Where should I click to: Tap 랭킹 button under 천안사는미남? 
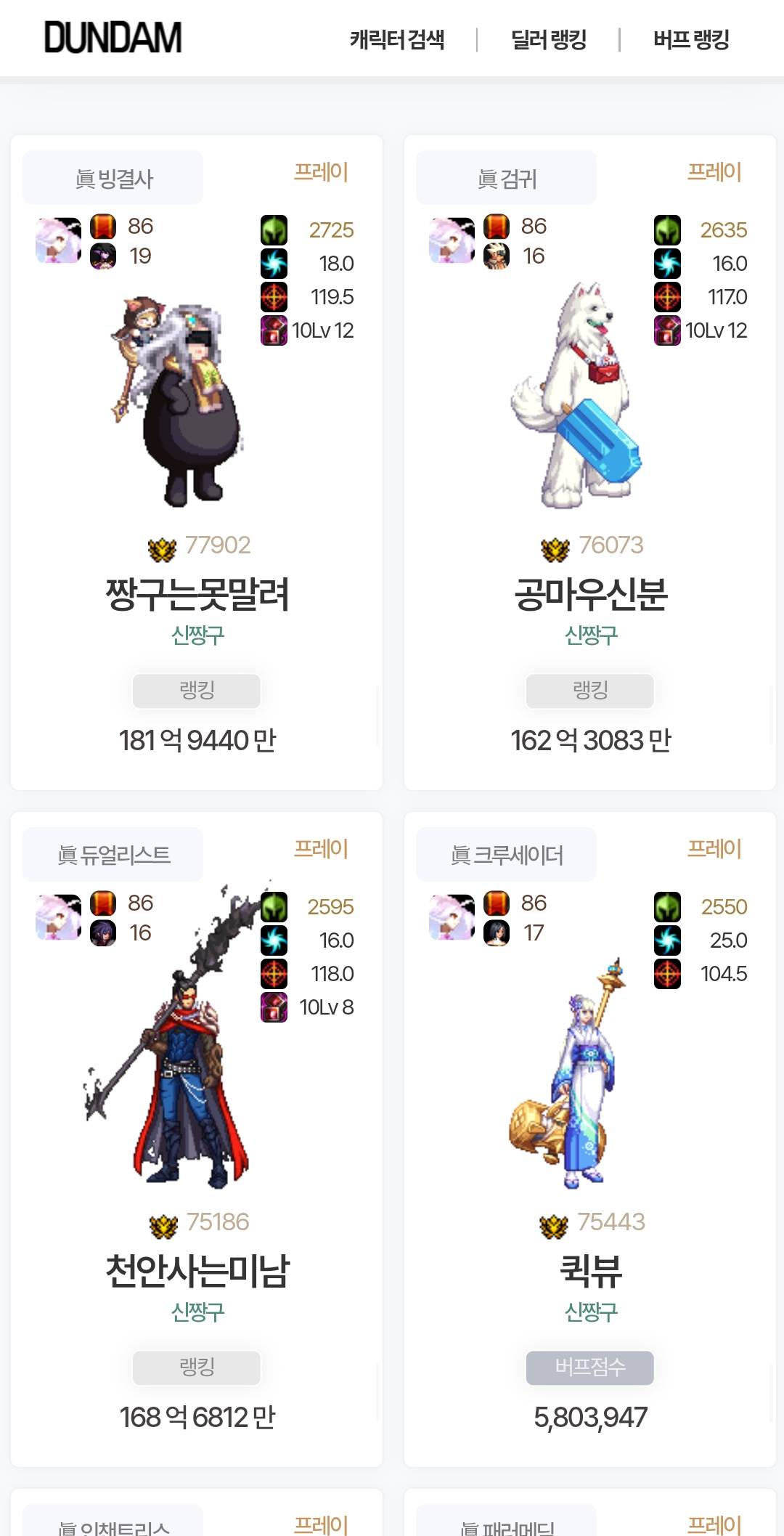click(x=197, y=1368)
